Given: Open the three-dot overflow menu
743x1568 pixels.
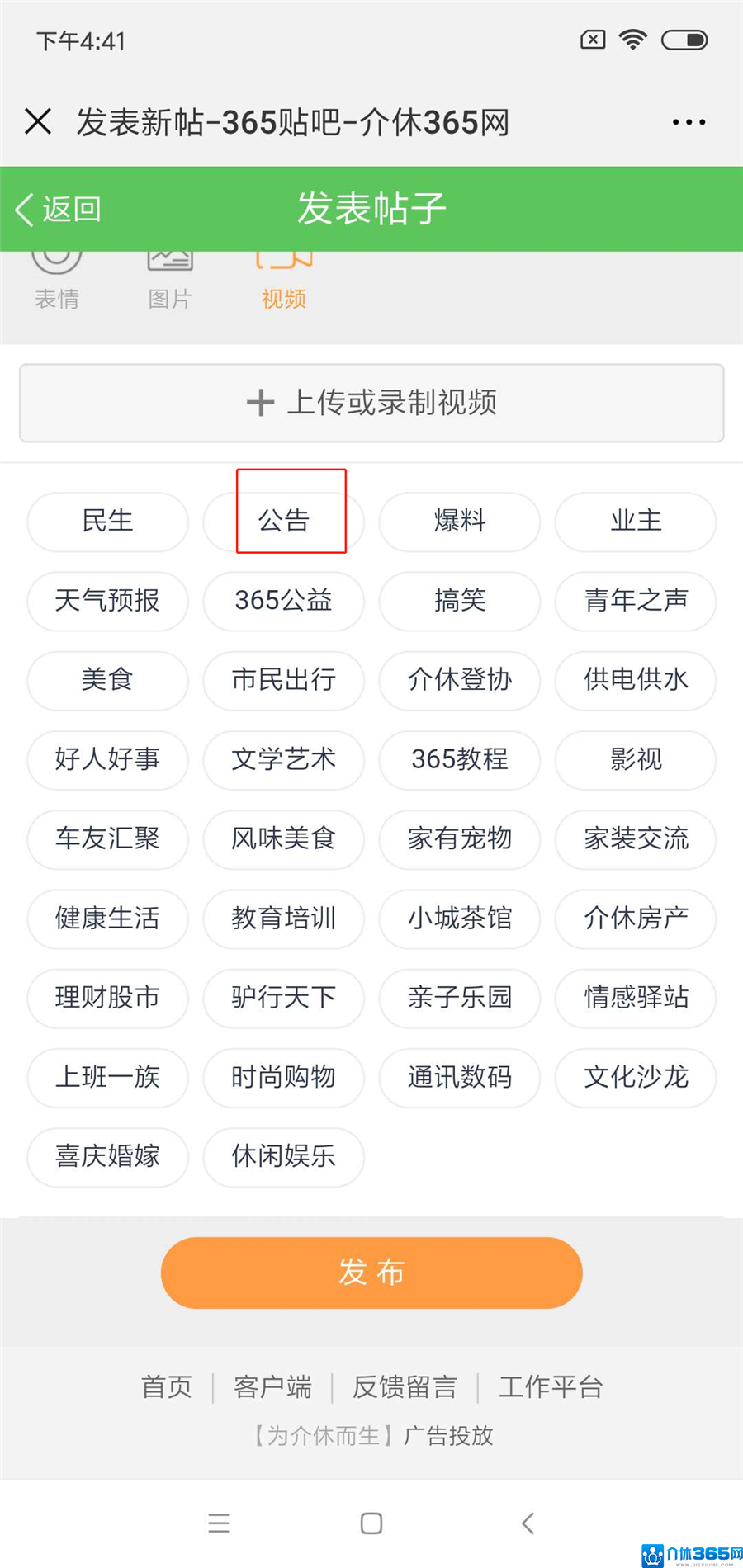Looking at the screenshot, I should point(689,122).
